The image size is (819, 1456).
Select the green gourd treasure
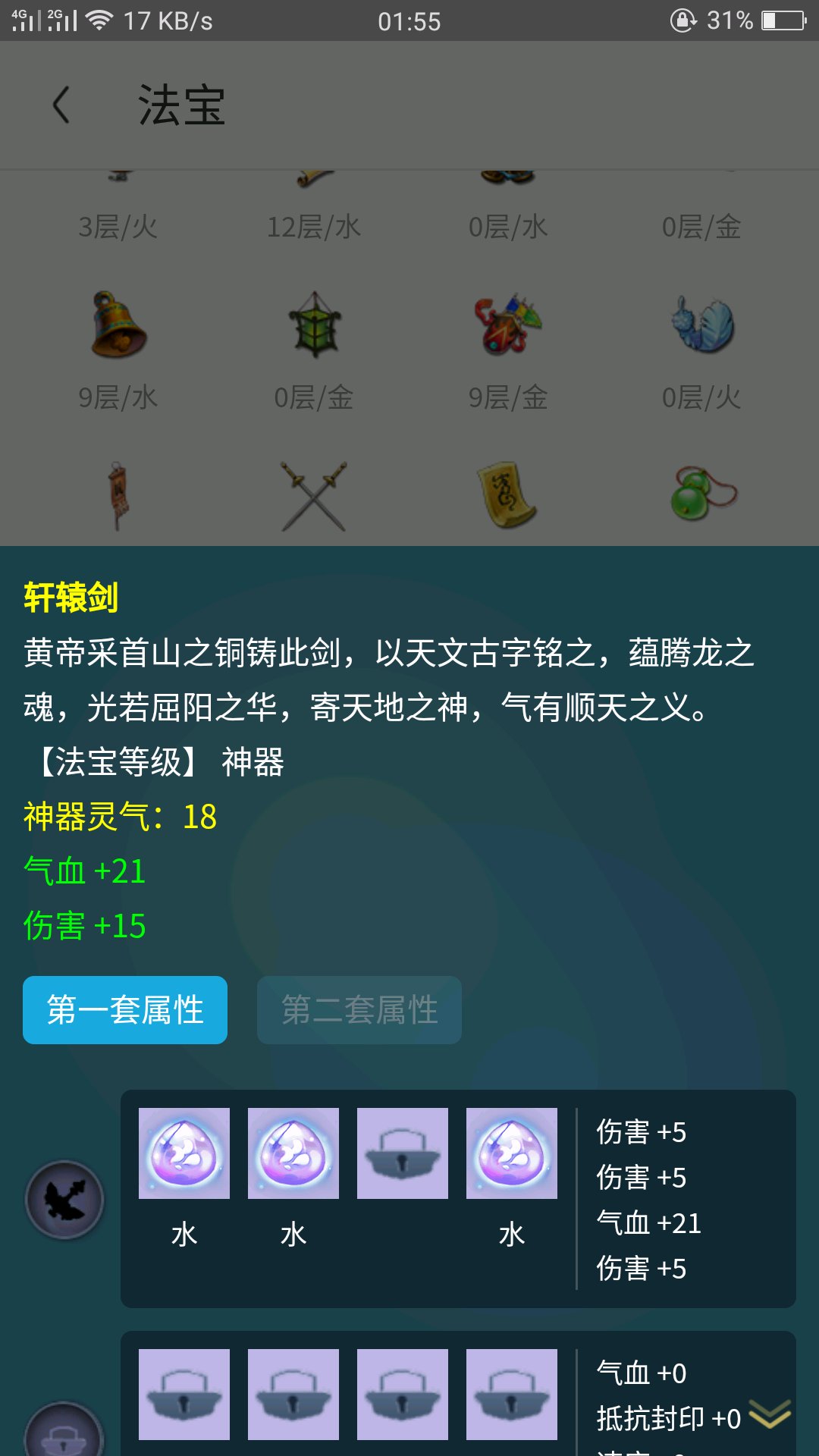(702, 494)
